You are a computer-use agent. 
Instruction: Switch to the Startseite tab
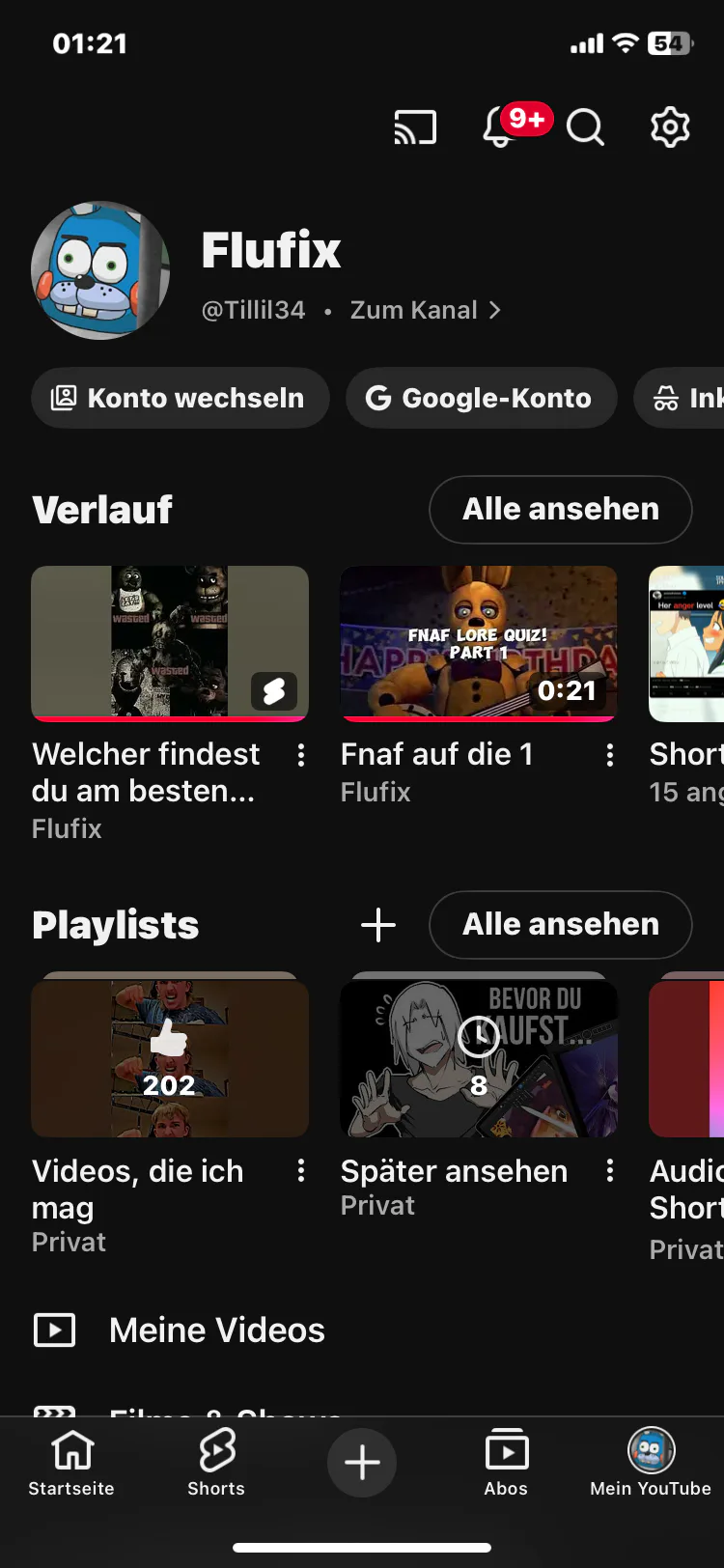[x=71, y=1462]
